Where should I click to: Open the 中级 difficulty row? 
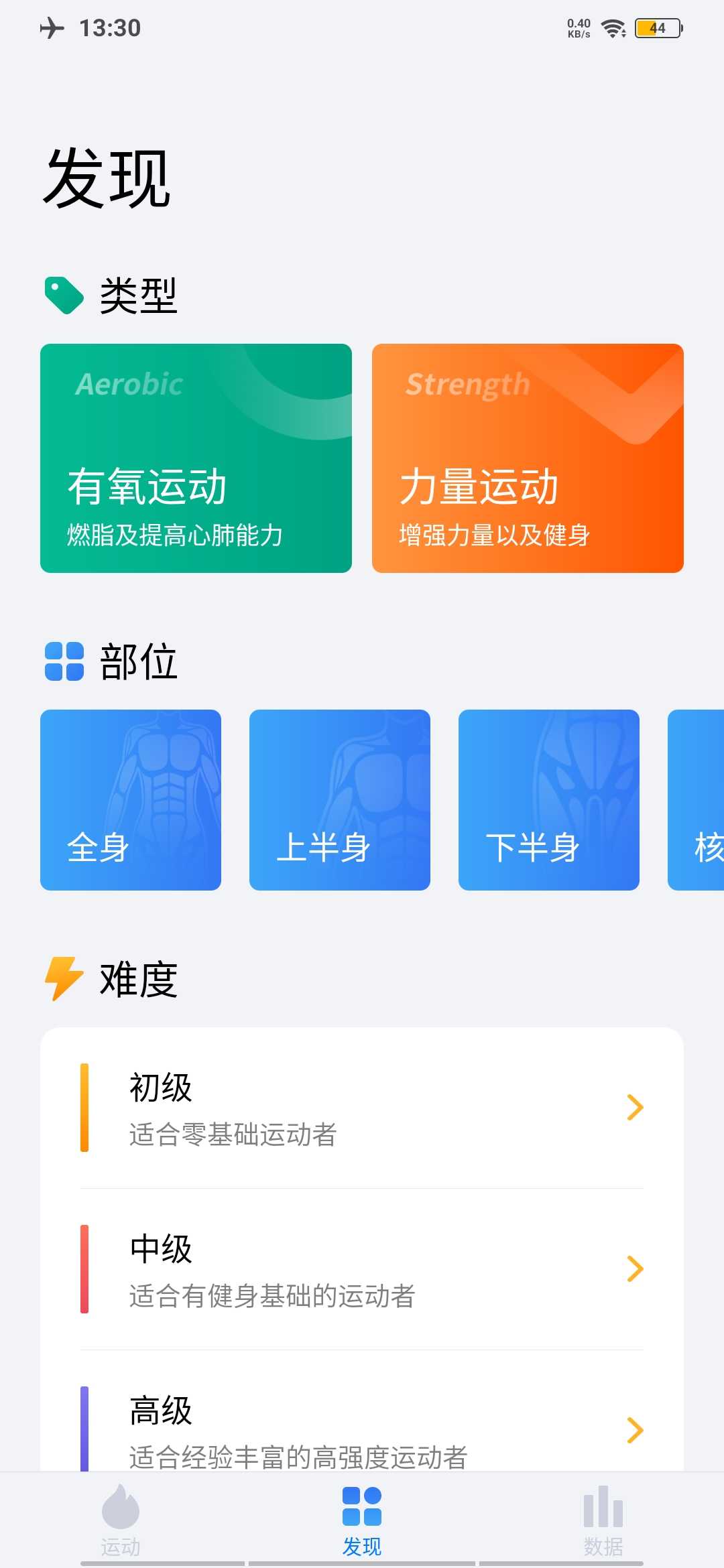click(362, 1269)
